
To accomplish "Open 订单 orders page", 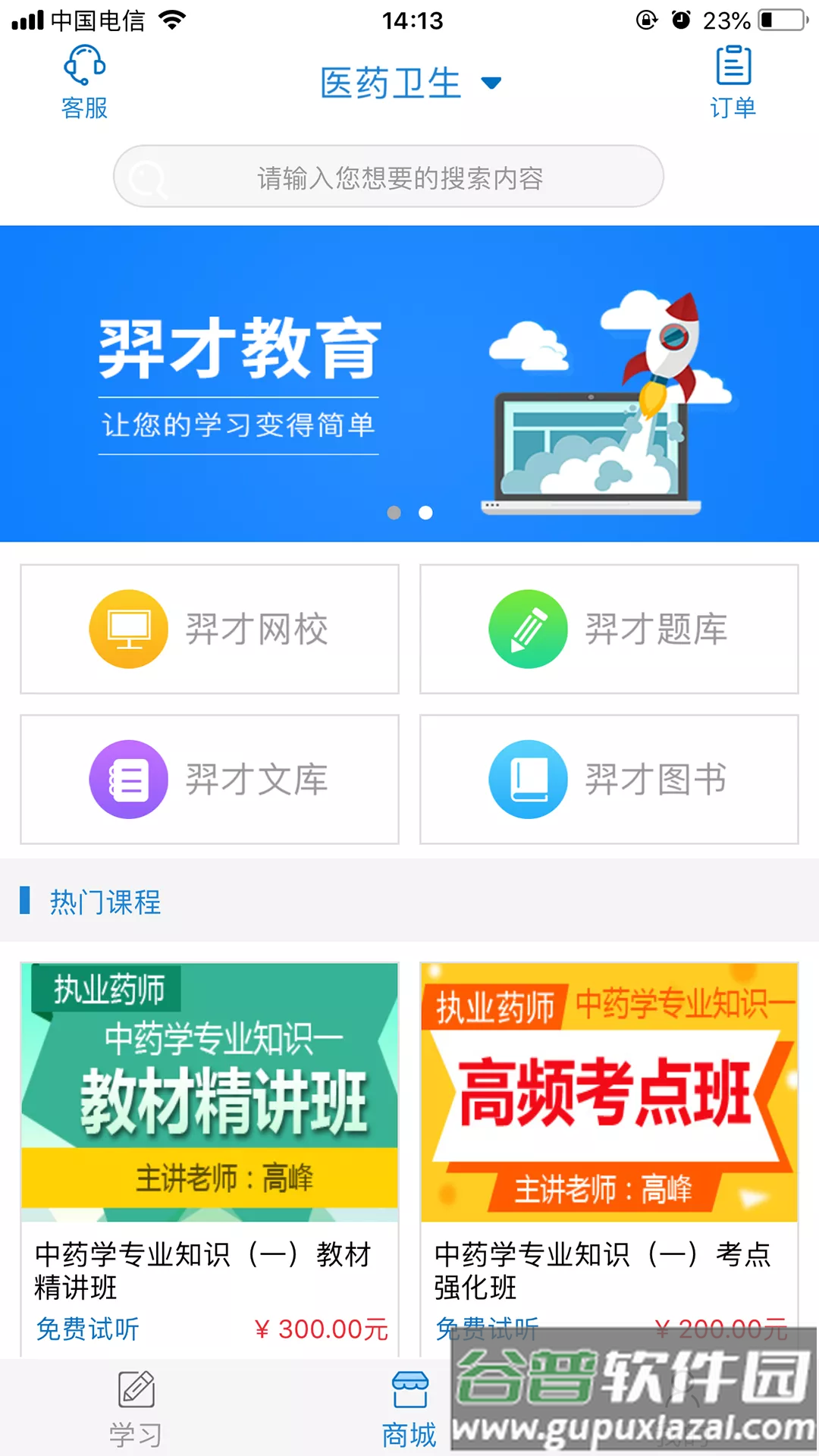I will click(x=733, y=83).
